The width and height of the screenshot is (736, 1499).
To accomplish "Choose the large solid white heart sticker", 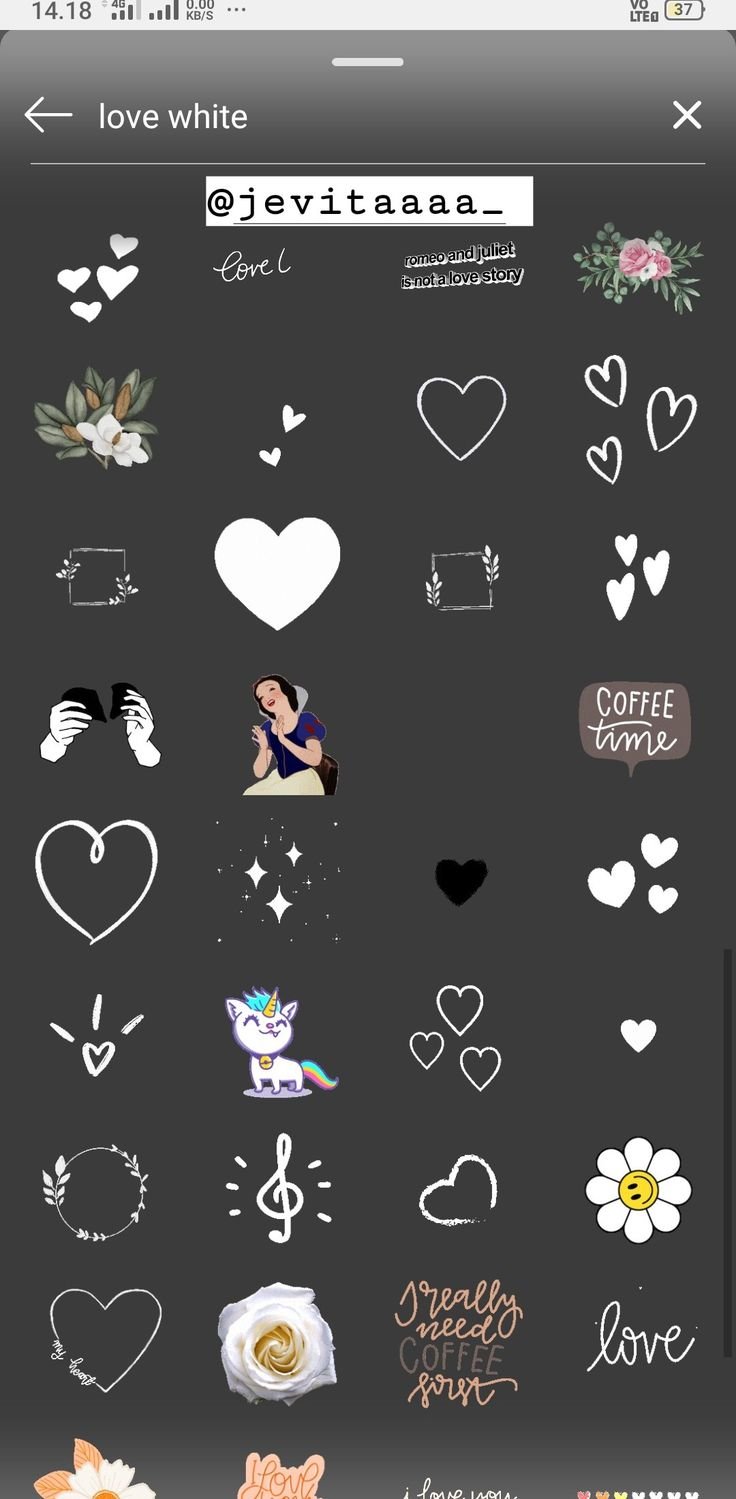I will click(277, 572).
